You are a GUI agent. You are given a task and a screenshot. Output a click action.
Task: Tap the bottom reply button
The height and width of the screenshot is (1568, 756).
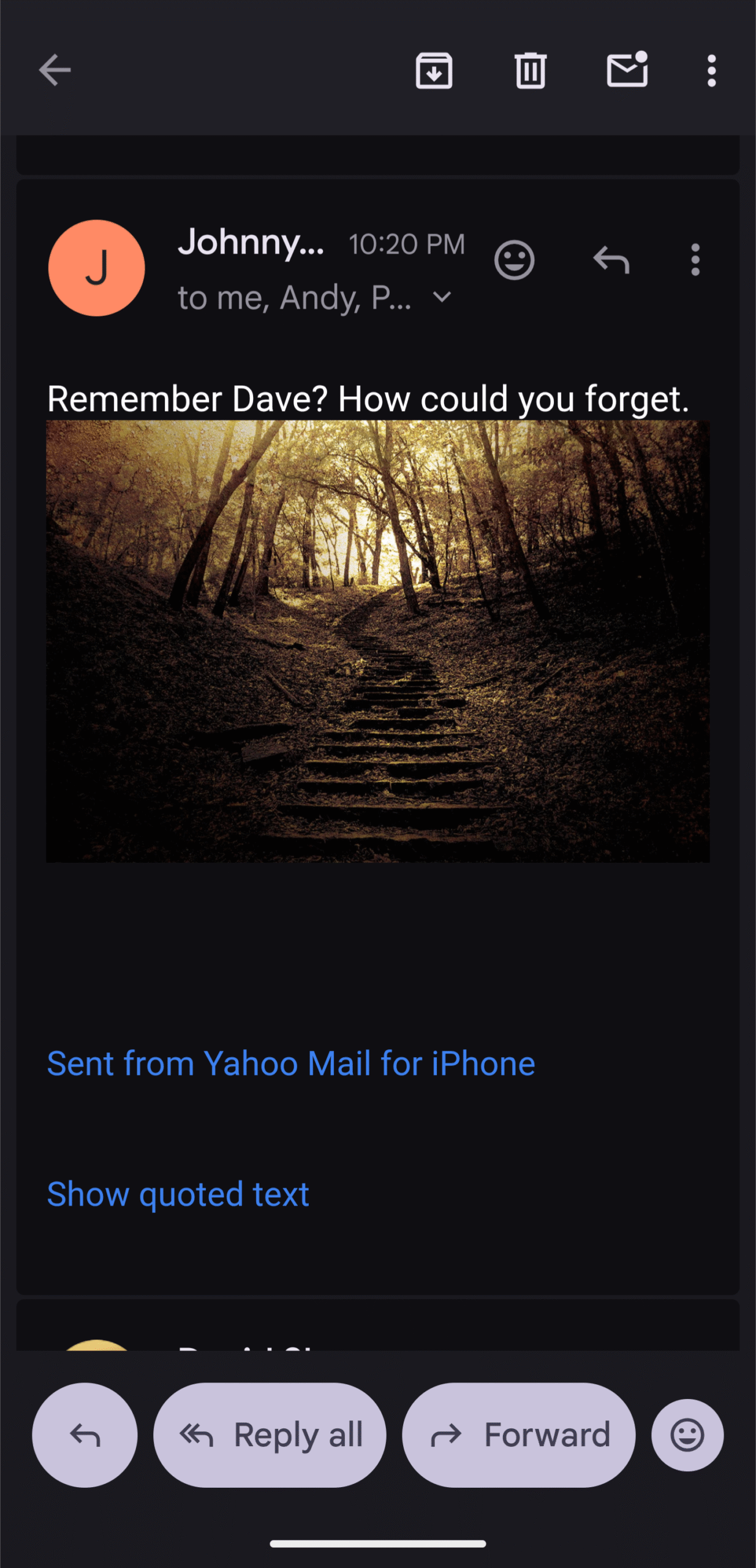(85, 1435)
